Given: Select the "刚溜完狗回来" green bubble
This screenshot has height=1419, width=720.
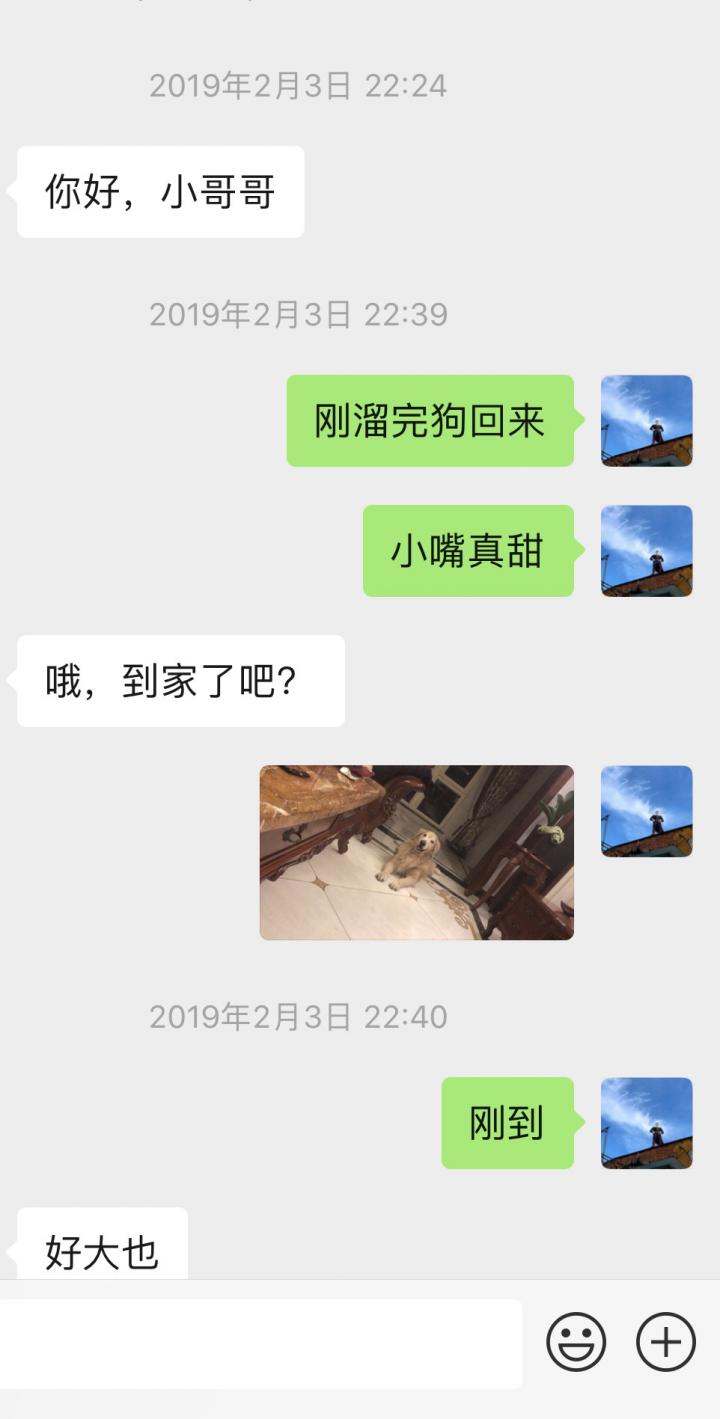Looking at the screenshot, I should tap(430, 421).
